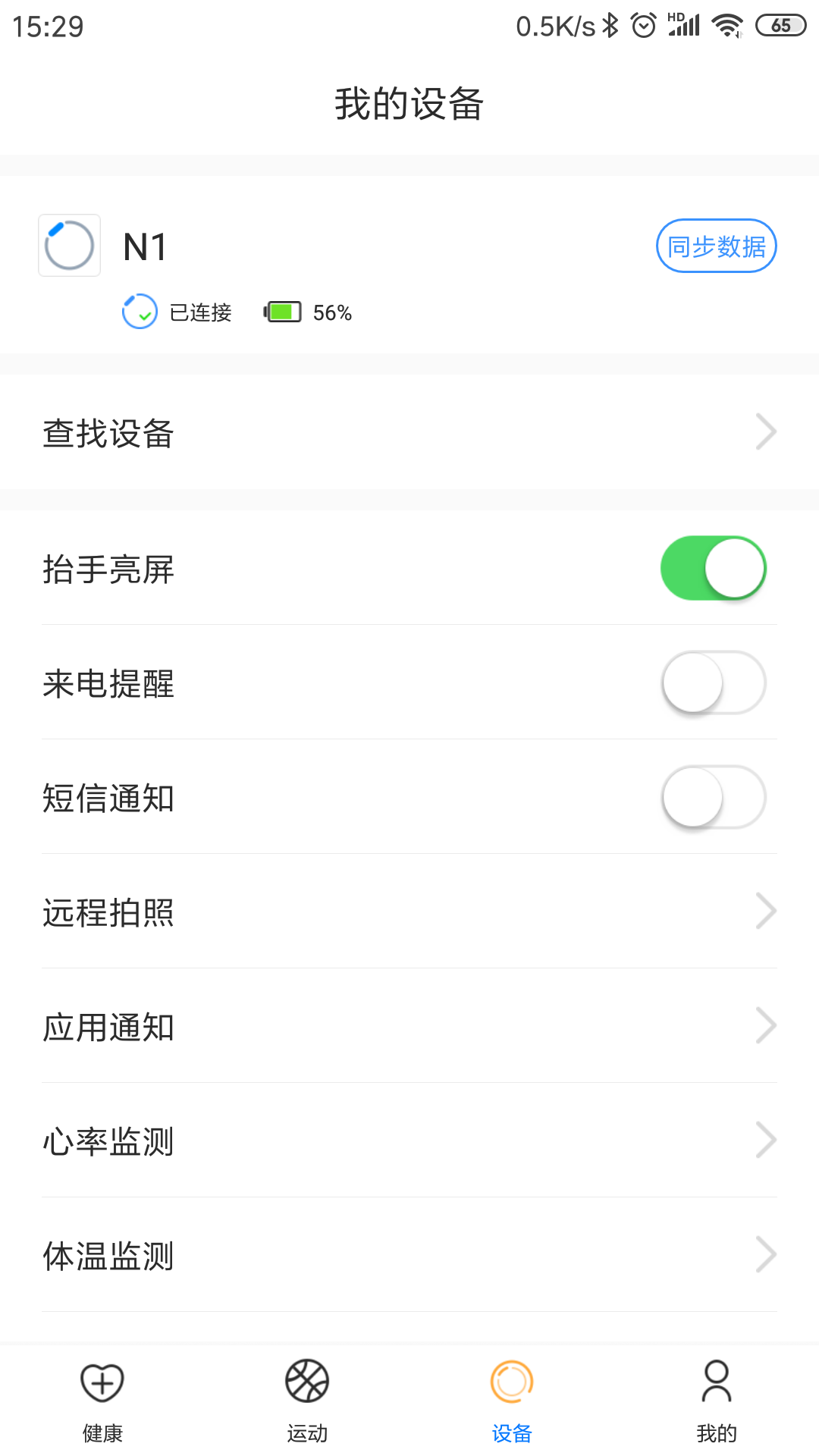The width and height of the screenshot is (819, 1456).
Task: Tap the battery icon showing charge level
Action: (284, 311)
